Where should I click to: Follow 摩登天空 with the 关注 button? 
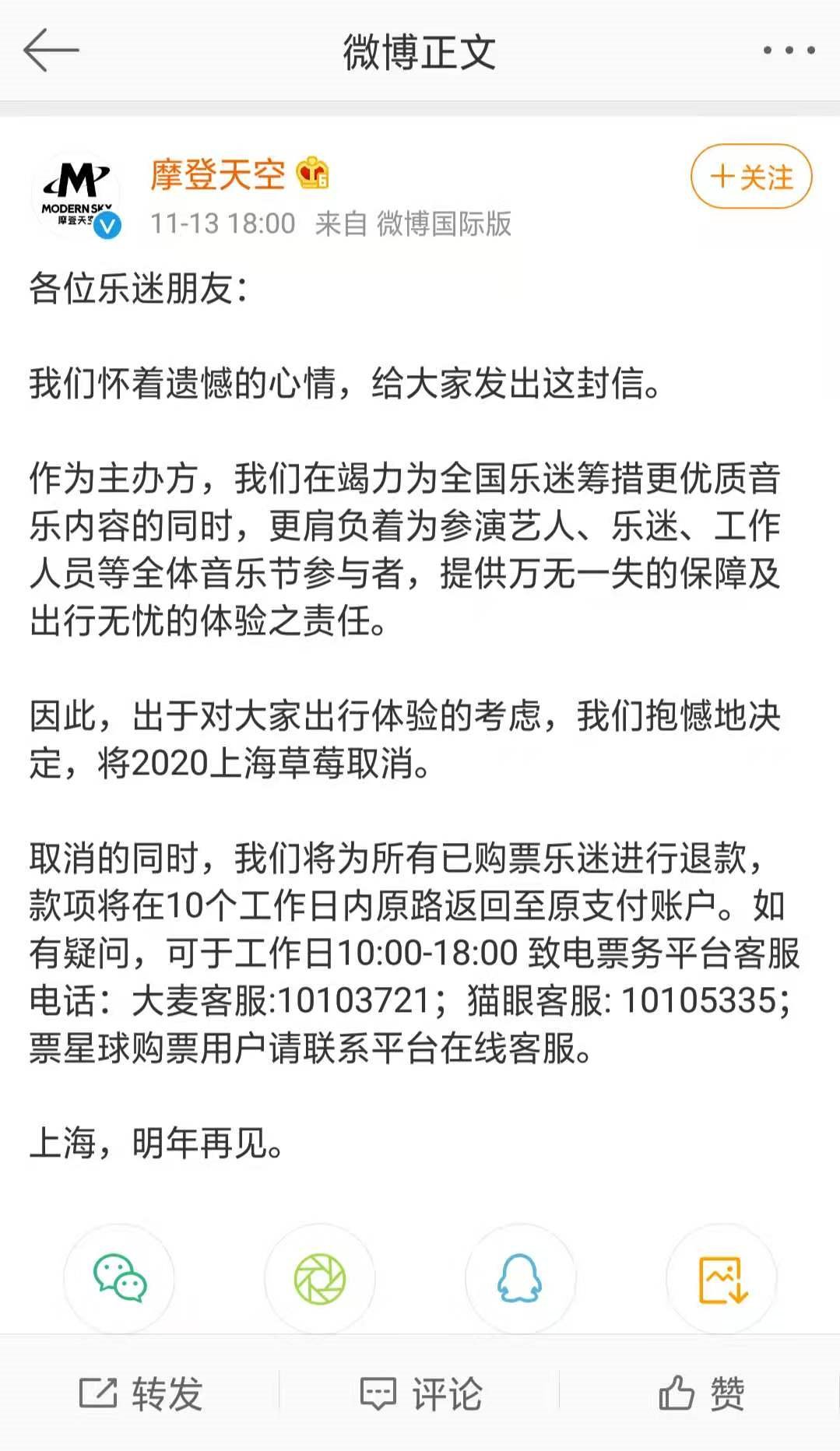[751, 177]
